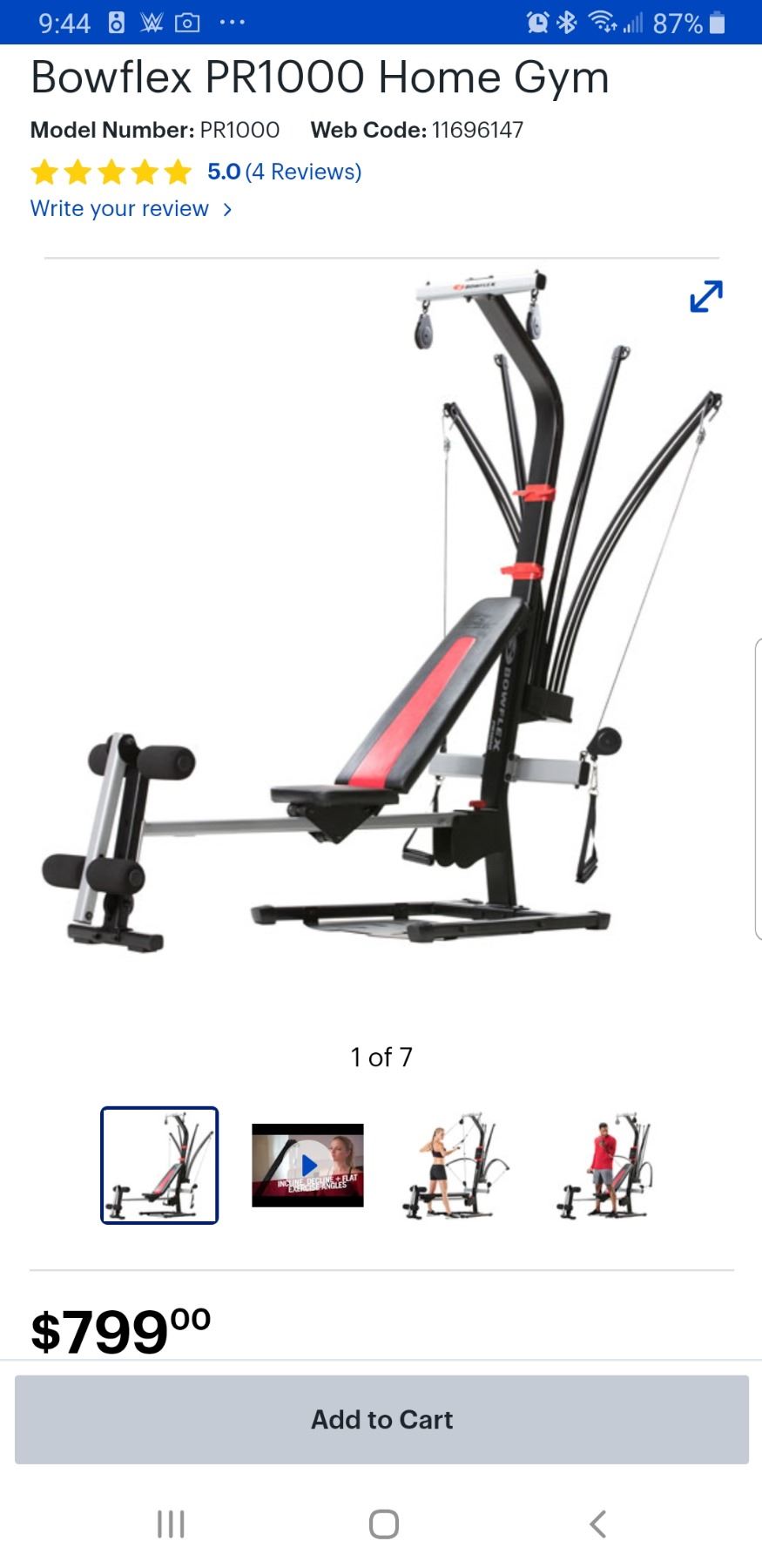Go back with the system back button
This screenshot has width=762, height=1568.
tap(597, 1524)
